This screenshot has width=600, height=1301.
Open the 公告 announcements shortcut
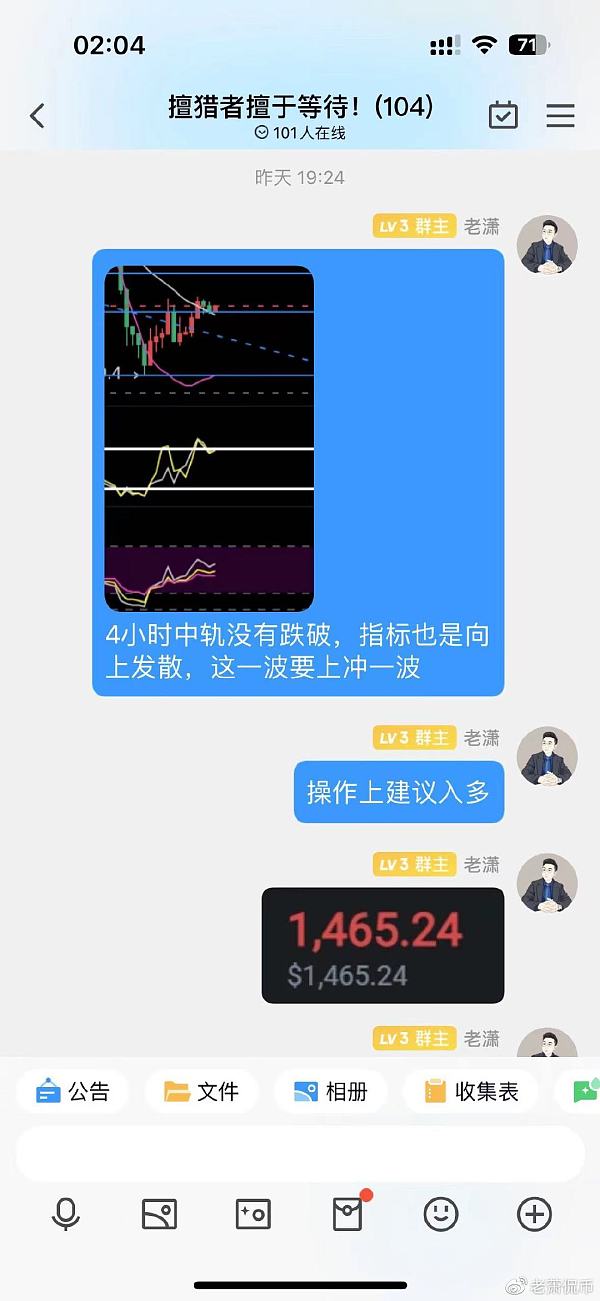[x=72, y=1091]
